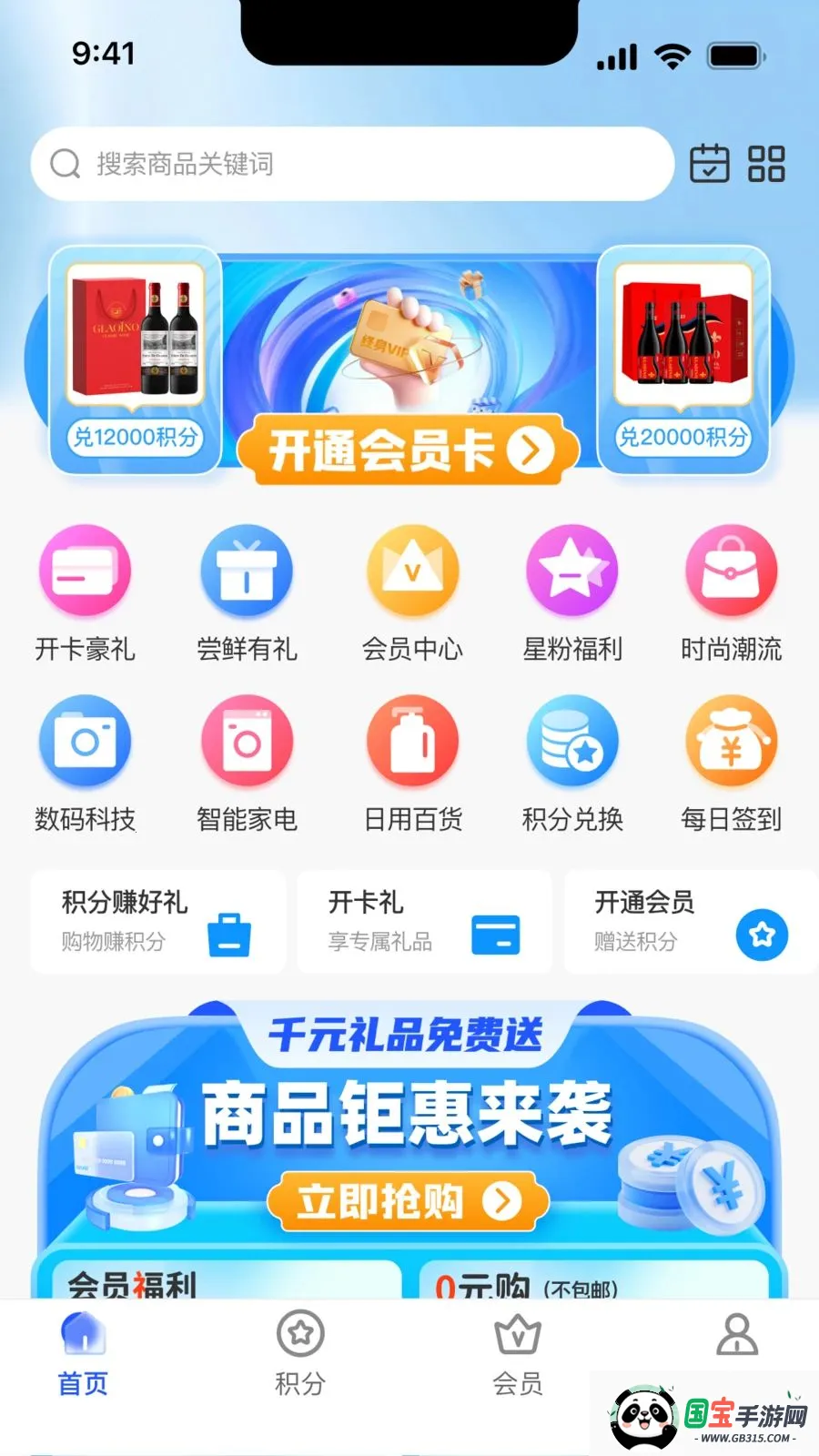This screenshot has height=1456, width=819.
Task: Open 积分兑换 section
Action: [x=572, y=763]
